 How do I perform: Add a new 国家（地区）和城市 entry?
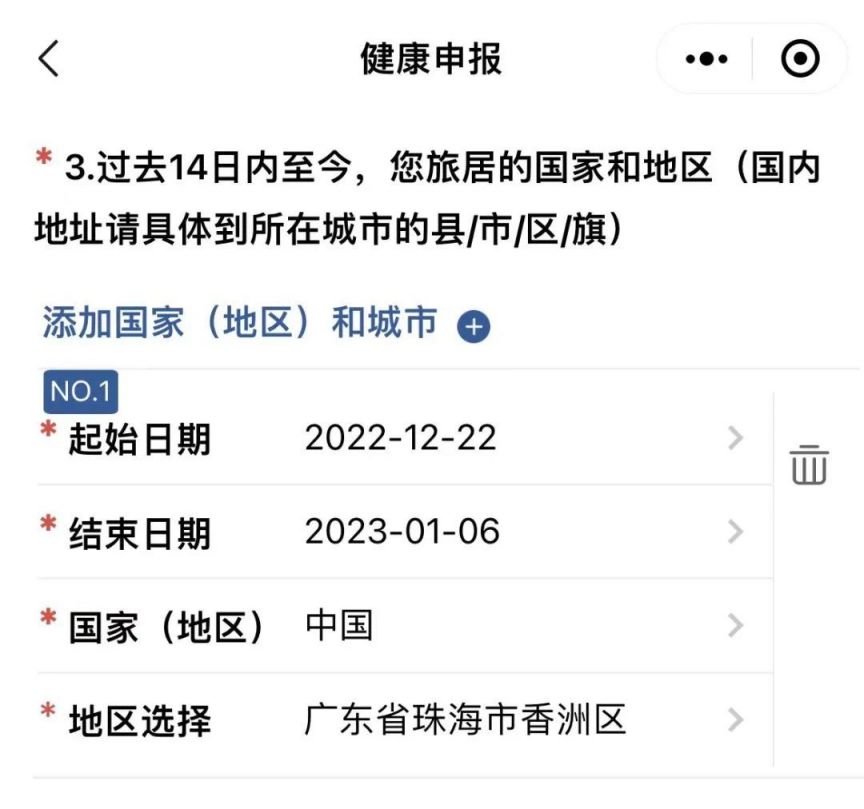pyautogui.click(x=473, y=326)
